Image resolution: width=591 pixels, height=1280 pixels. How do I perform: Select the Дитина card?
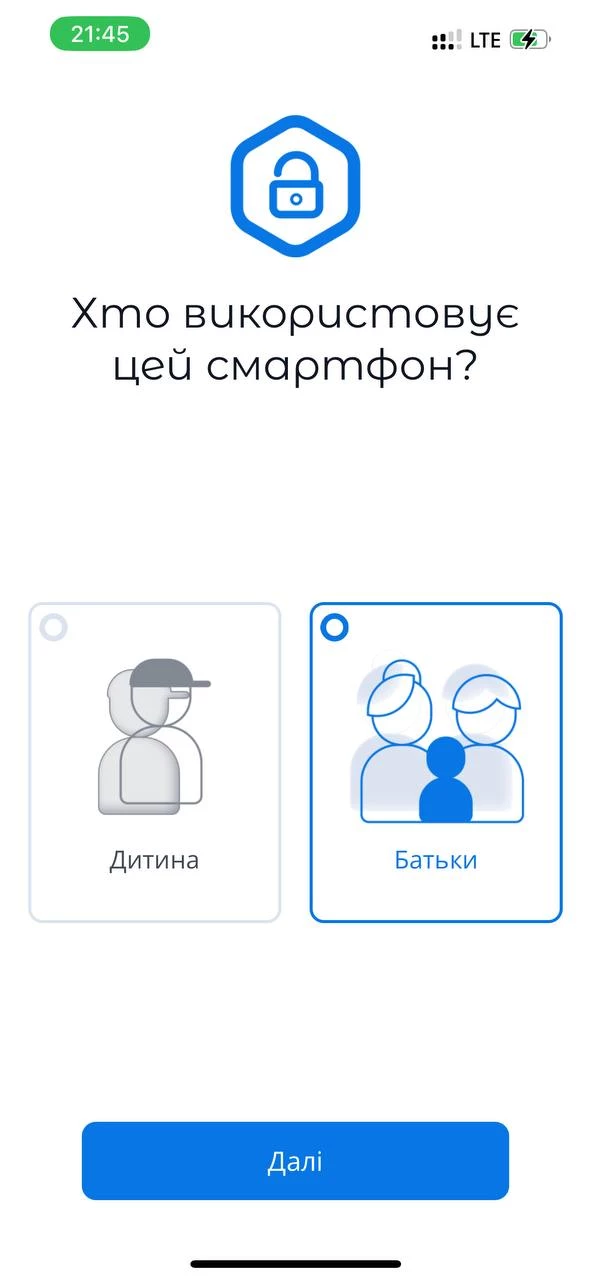(155, 762)
